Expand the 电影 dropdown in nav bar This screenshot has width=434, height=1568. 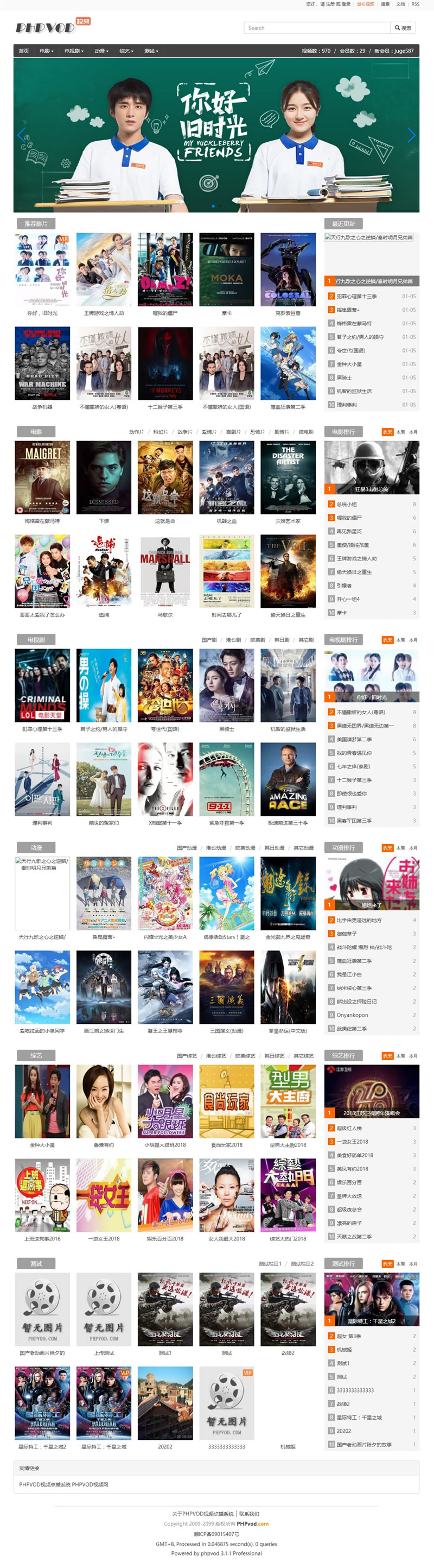coord(46,51)
